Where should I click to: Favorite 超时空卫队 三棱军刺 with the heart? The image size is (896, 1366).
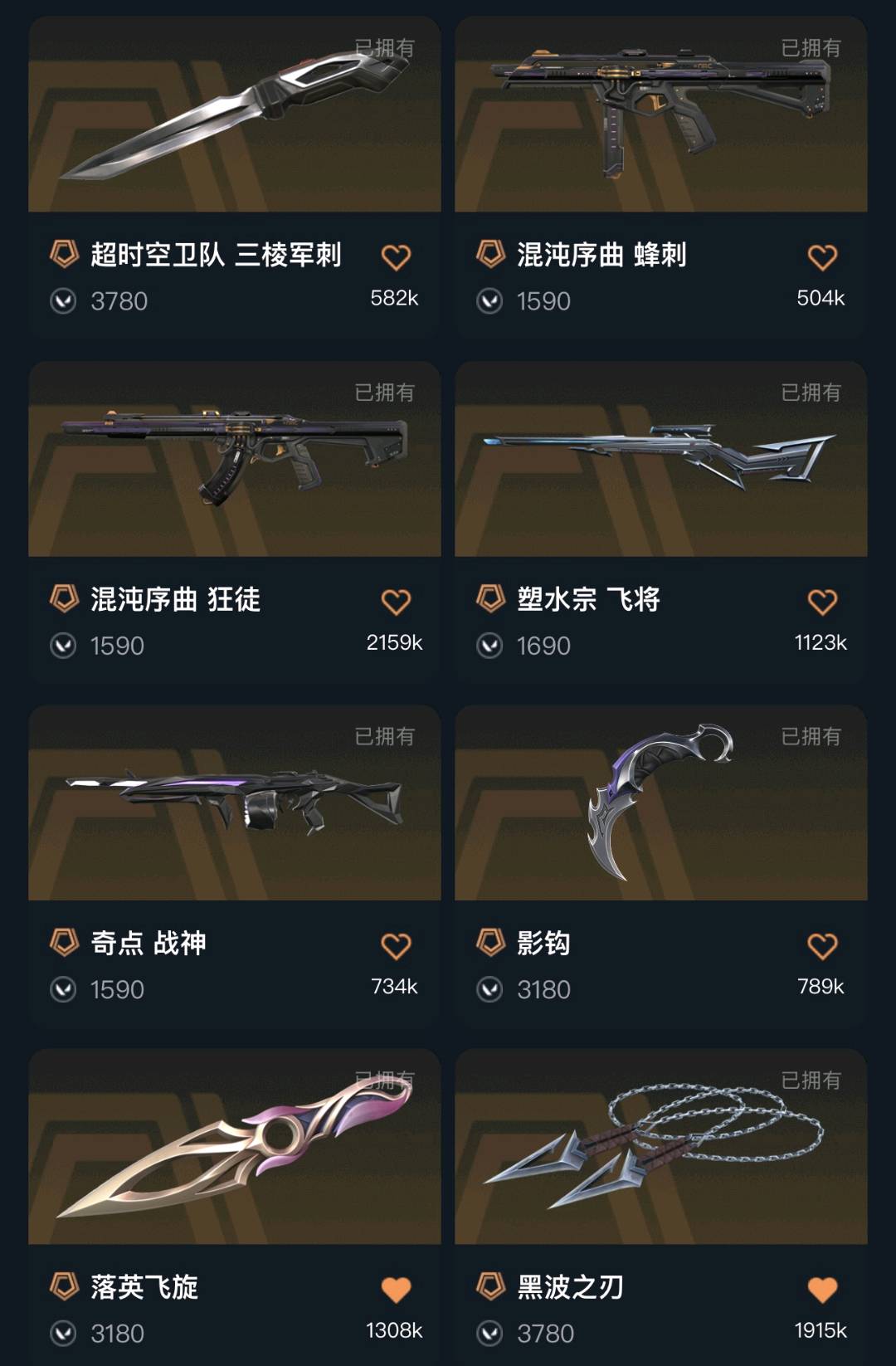pyautogui.click(x=396, y=257)
